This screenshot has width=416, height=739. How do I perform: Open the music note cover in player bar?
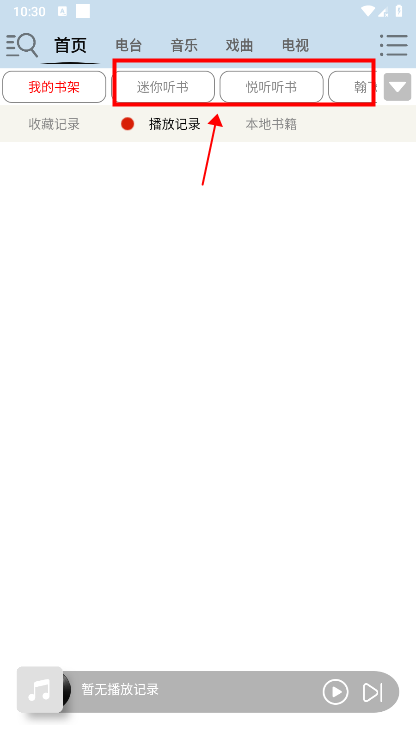[40, 690]
